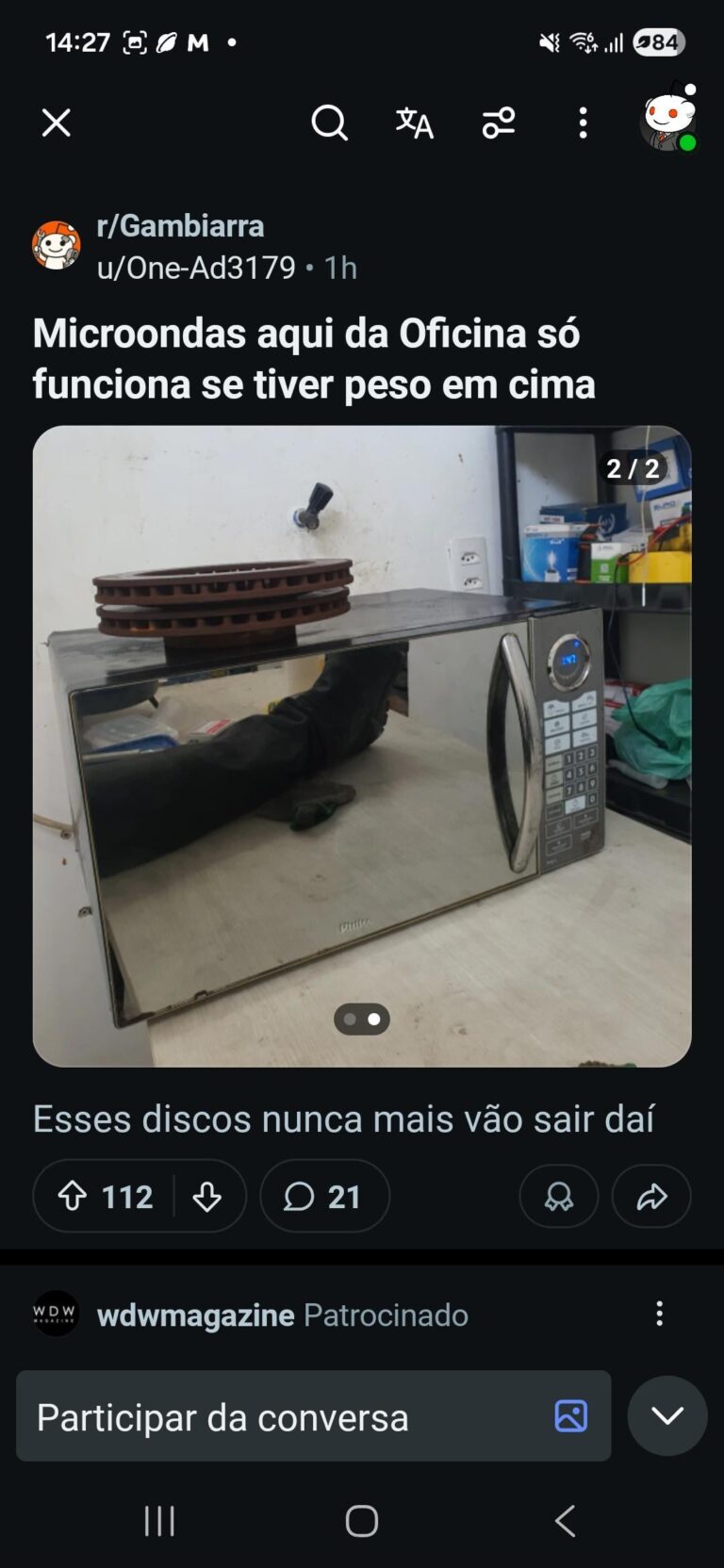Image resolution: width=724 pixels, height=1568 pixels.
Task: Open the r/Gambiarra community
Action: click(x=180, y=226)
